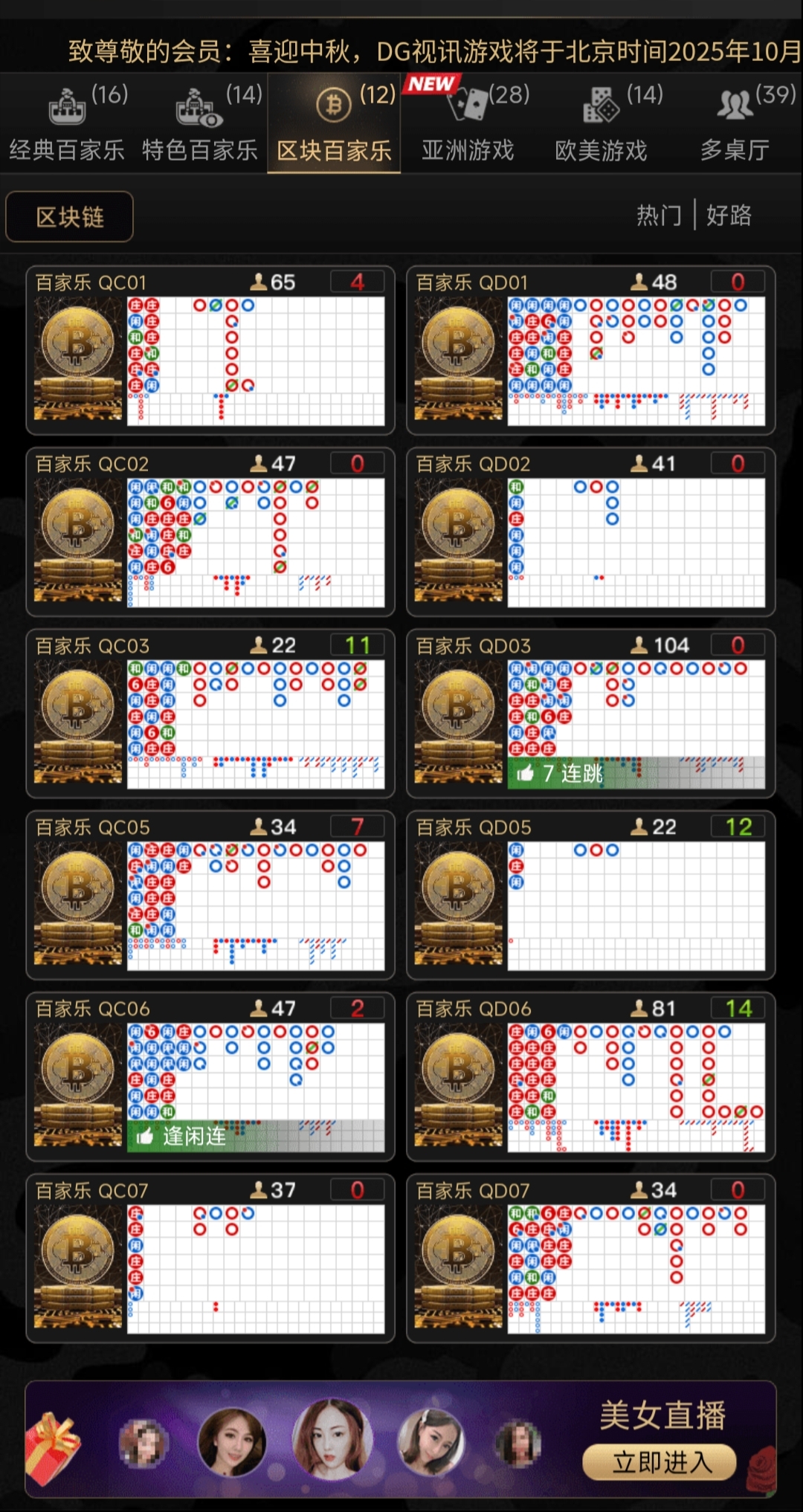The image size is (803, 1512).
Task: Open the 欧美游戏 tab
Action: (x=601, y=125)
